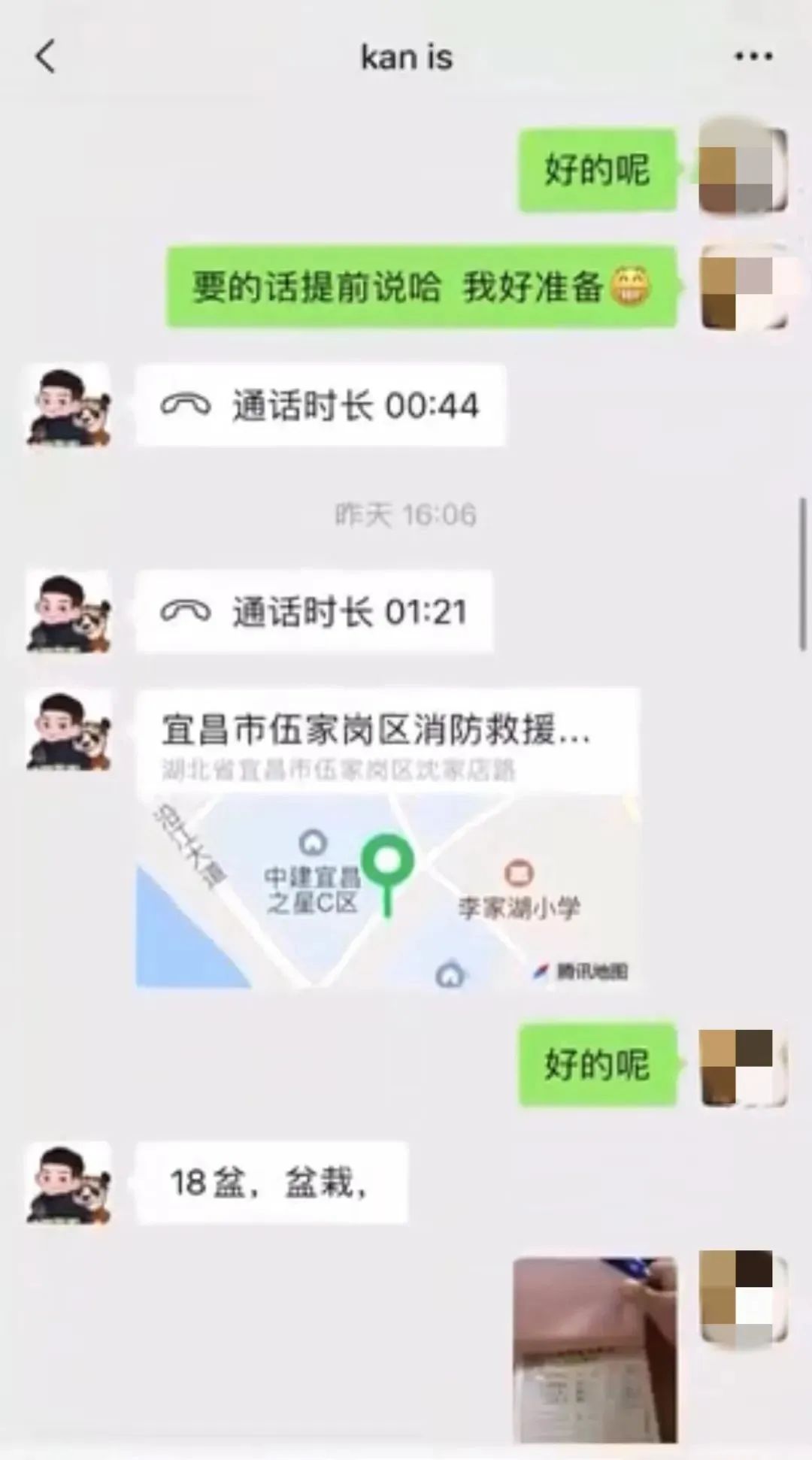Open the shared 宜昌市伍家岗区消防救援 location card
Screen dimensions: 812x1460
(387, 838)
